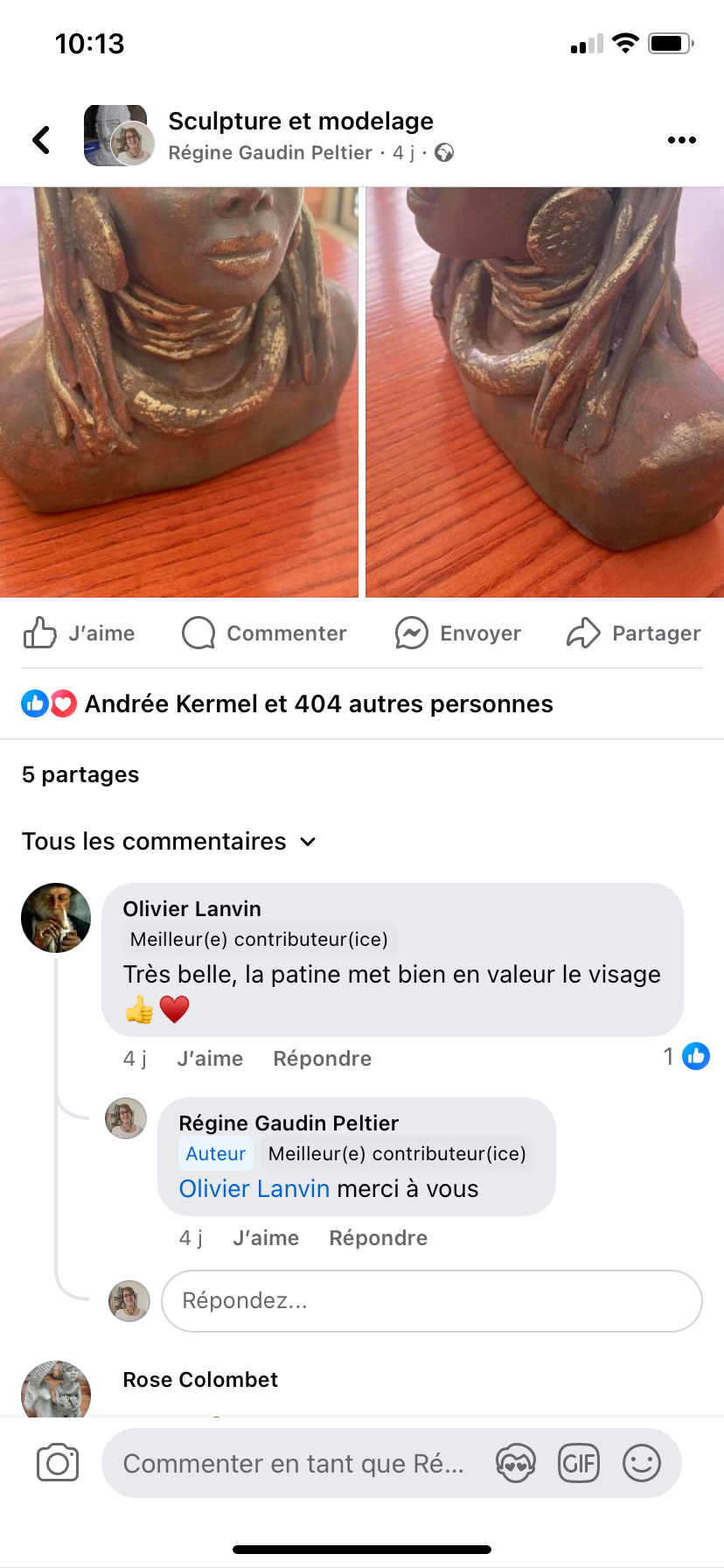Screen dimensions: 724x1568
Task: Like the post with J'aime button
Action: pos(80,633)
